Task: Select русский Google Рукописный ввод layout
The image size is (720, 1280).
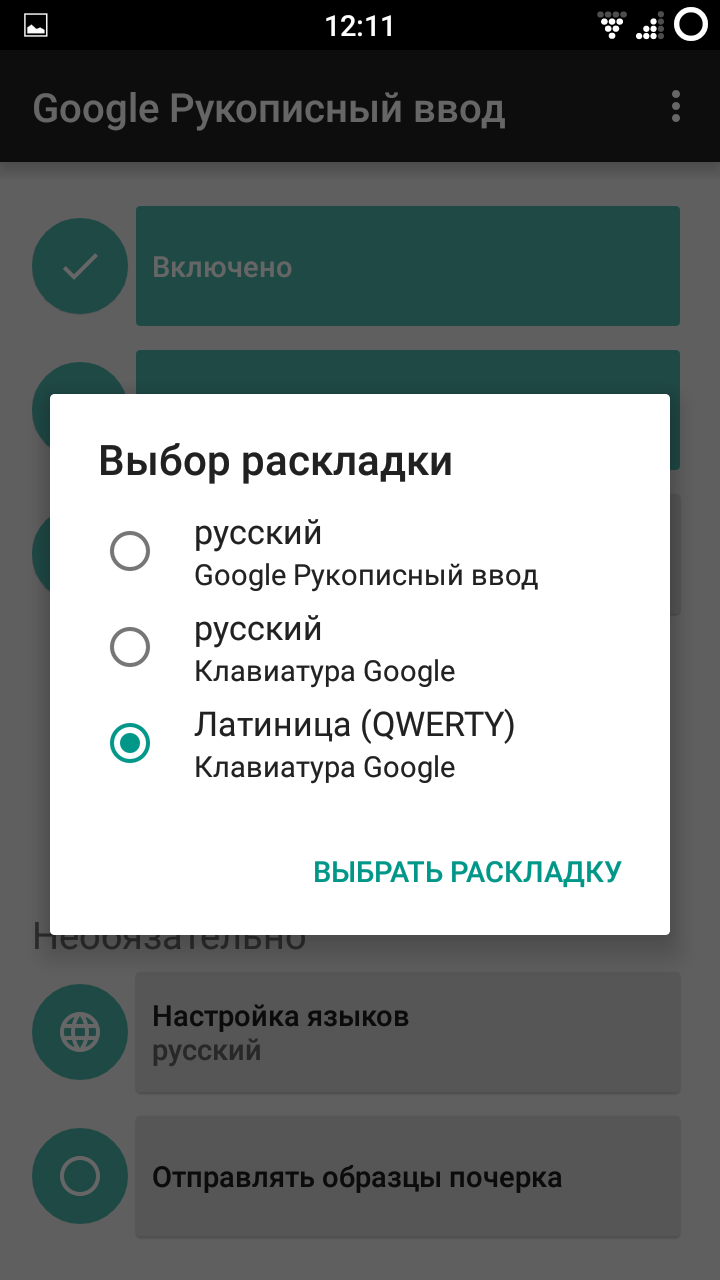Action: tap(130, 552)
